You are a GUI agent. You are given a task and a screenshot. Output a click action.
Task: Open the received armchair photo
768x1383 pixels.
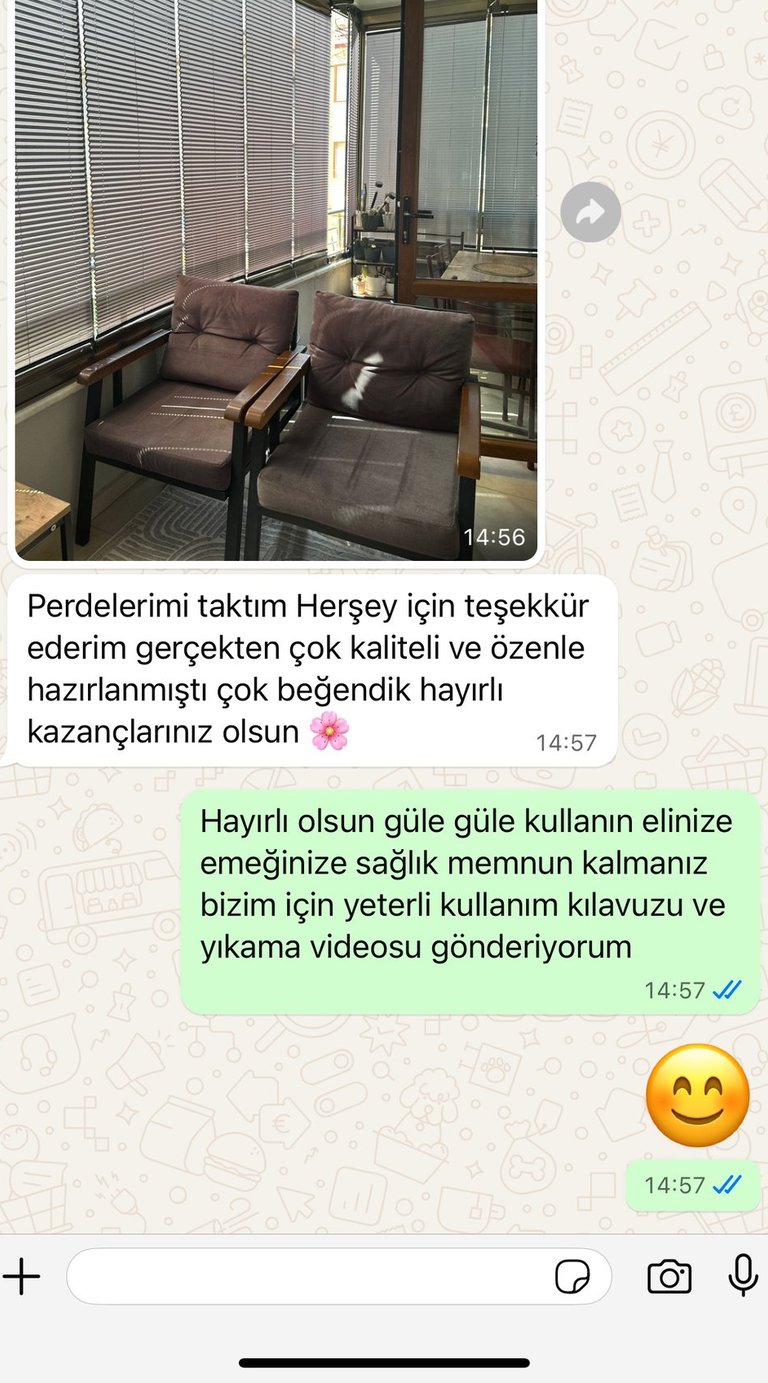click(276, 279)
